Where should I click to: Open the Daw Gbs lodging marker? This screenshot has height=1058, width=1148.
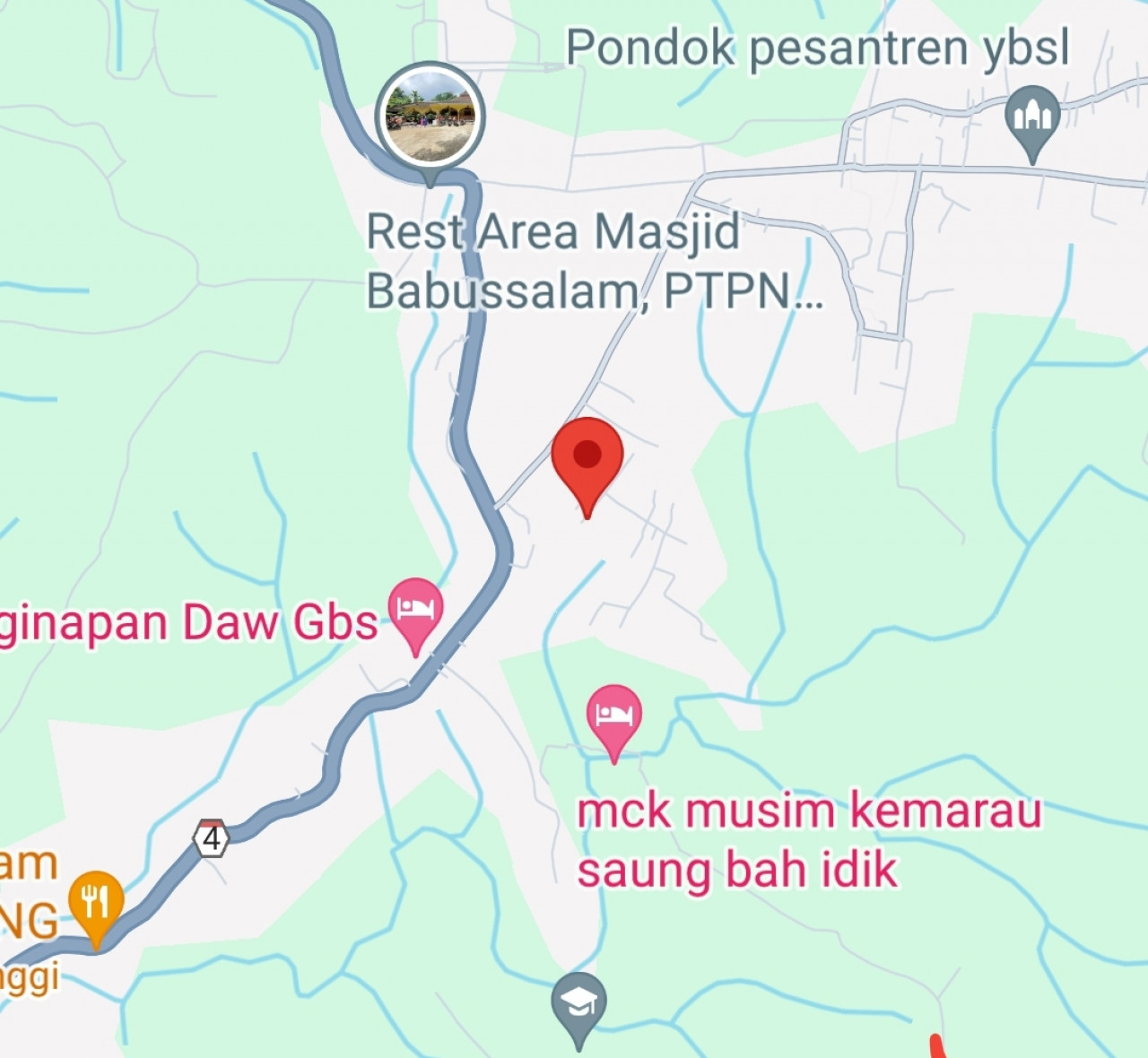[415, 610]
